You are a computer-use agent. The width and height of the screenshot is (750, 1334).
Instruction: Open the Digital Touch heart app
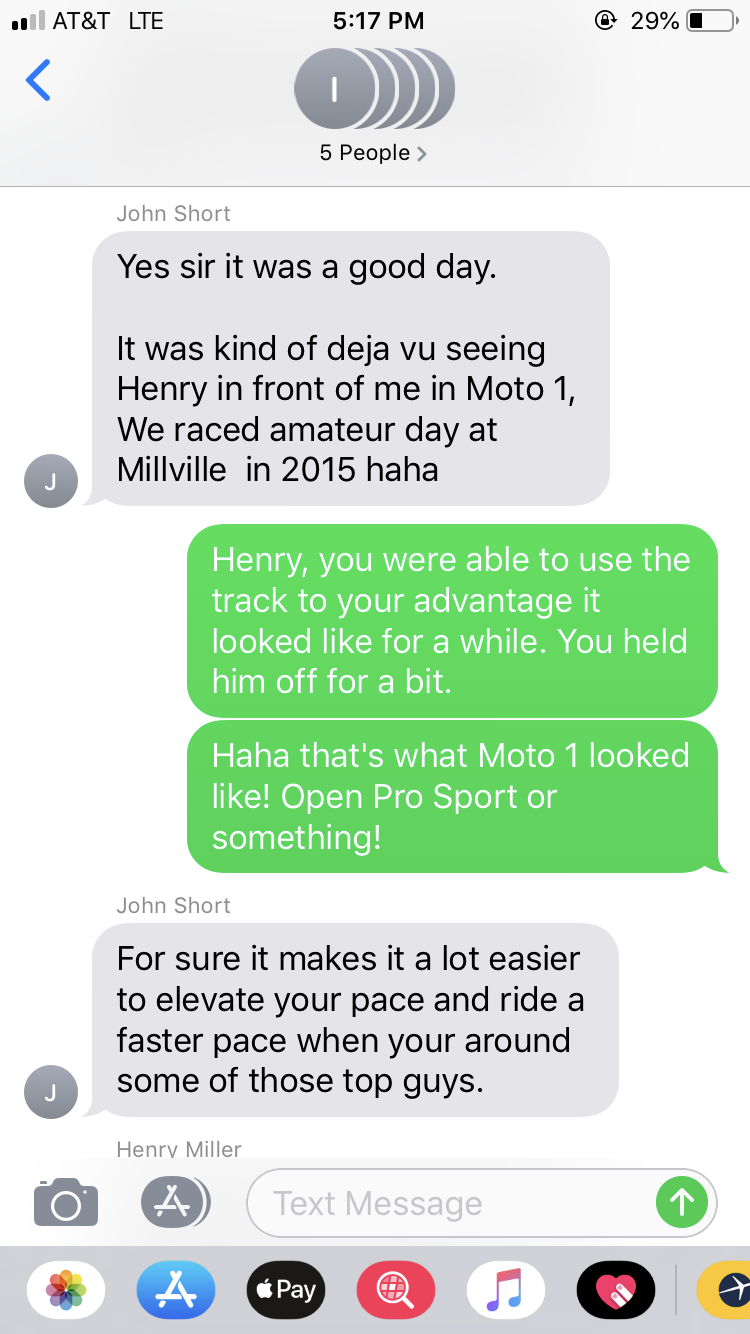(616, 1289)
